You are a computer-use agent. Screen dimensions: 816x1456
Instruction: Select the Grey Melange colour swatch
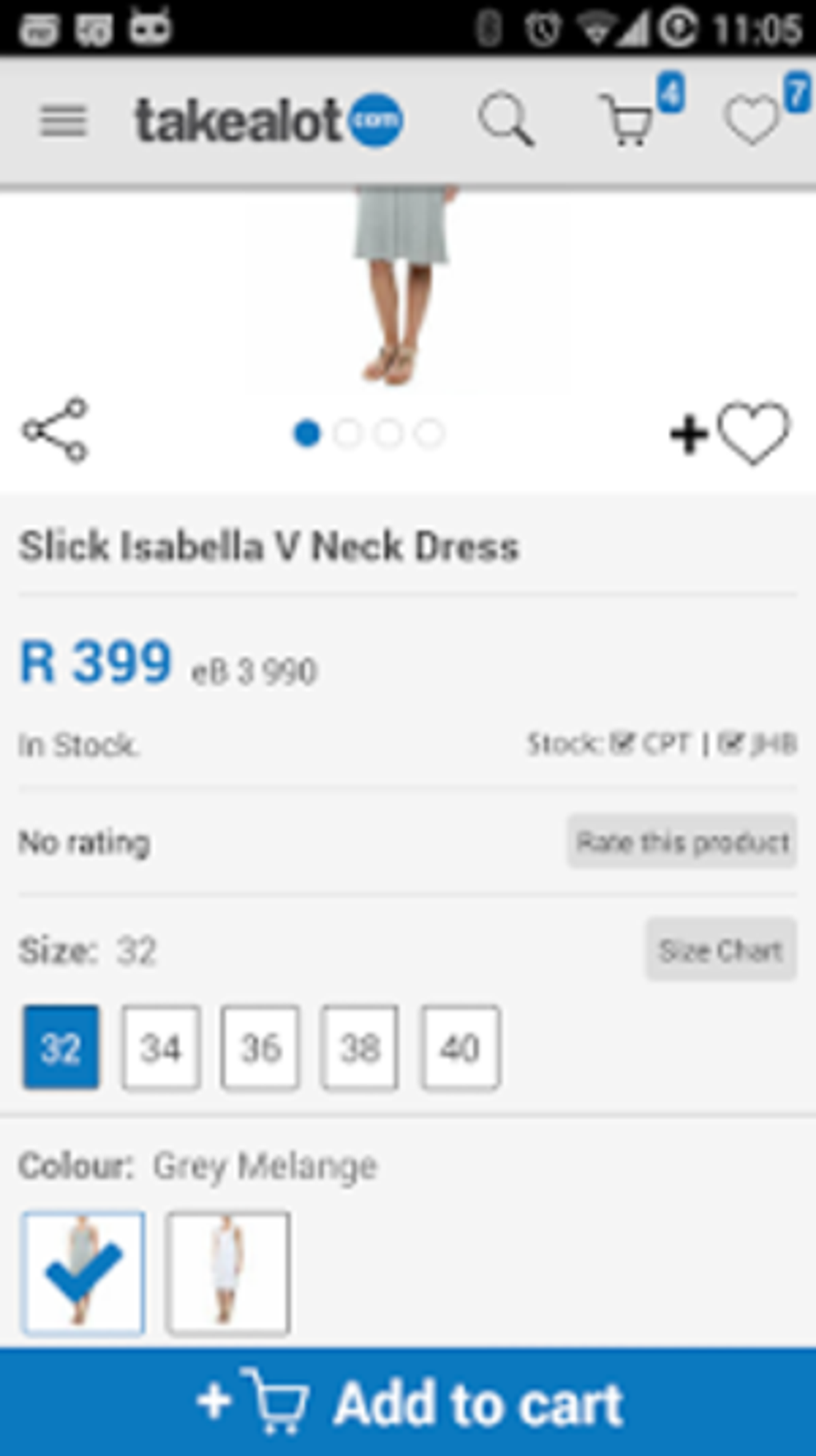pos(83,1273)
